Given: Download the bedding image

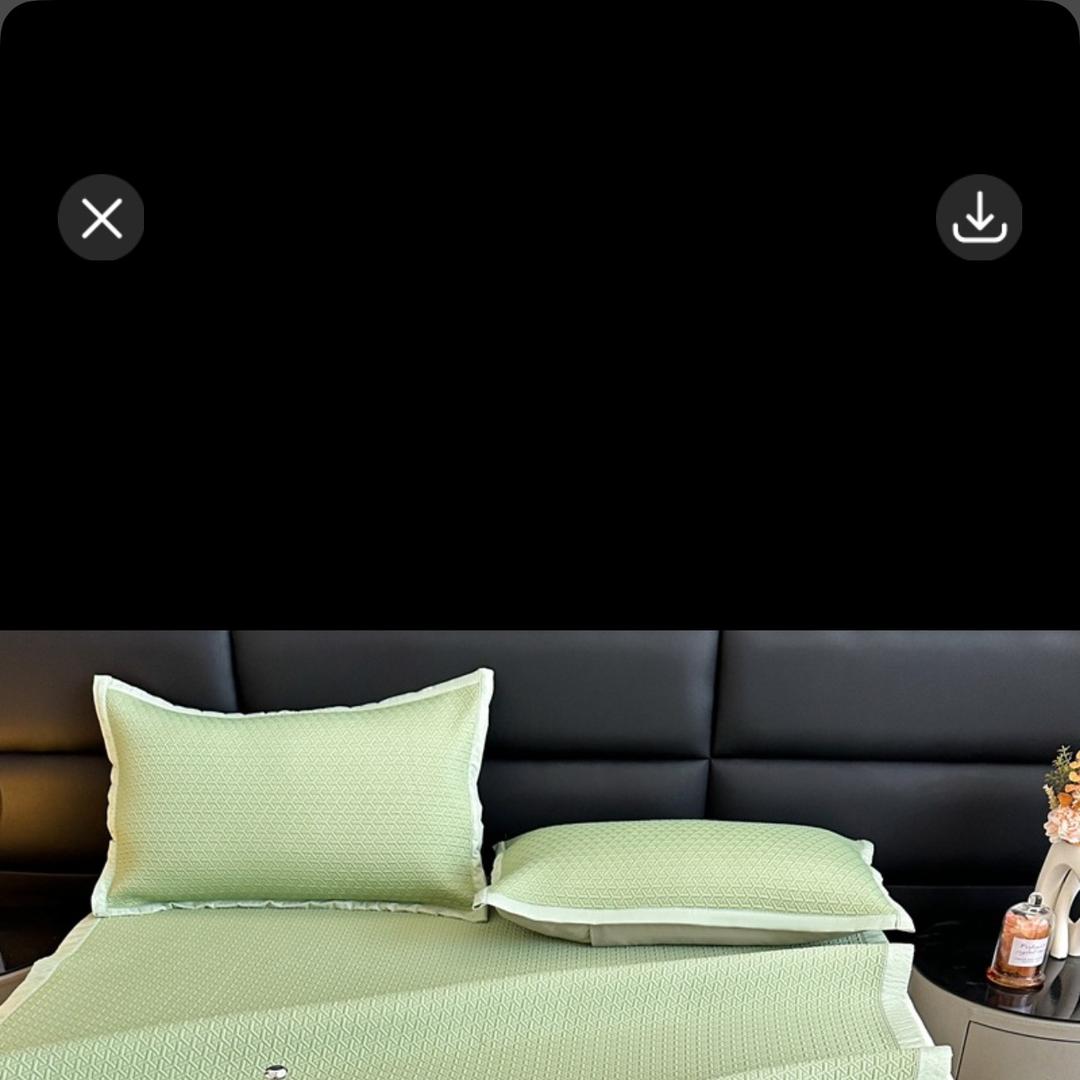Looking at the screenshot, I should pyautogui.click(x=979, y=218).
